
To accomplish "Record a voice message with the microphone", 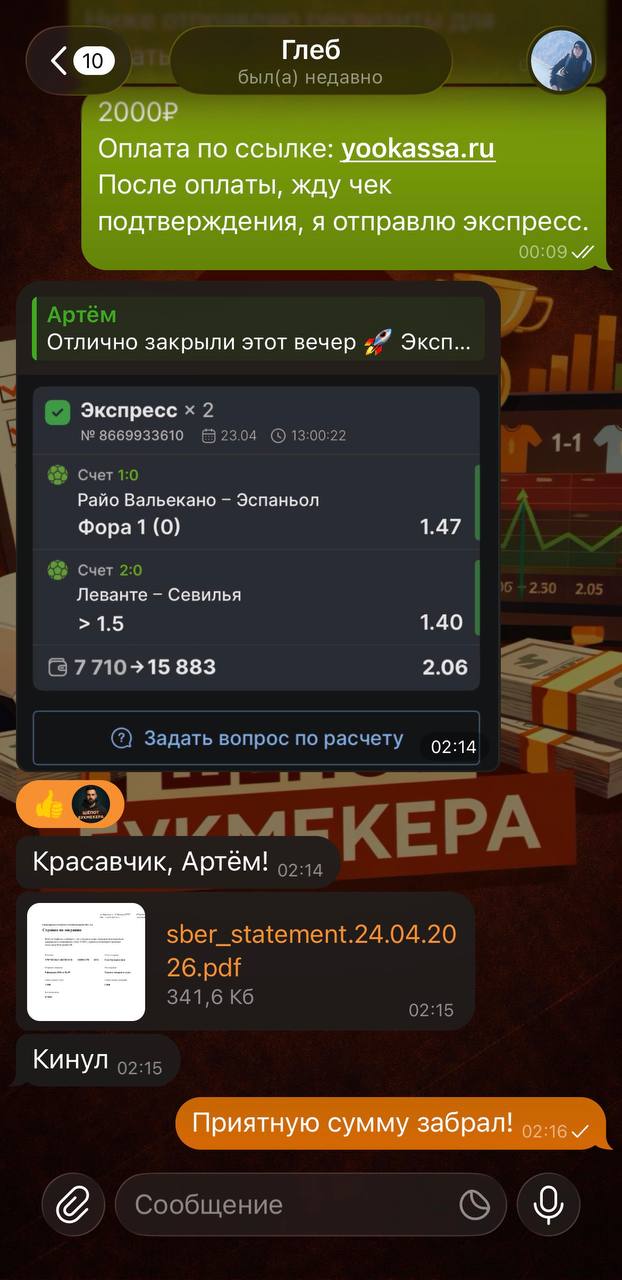I will pyautogui.click(x=549, y=1205).
